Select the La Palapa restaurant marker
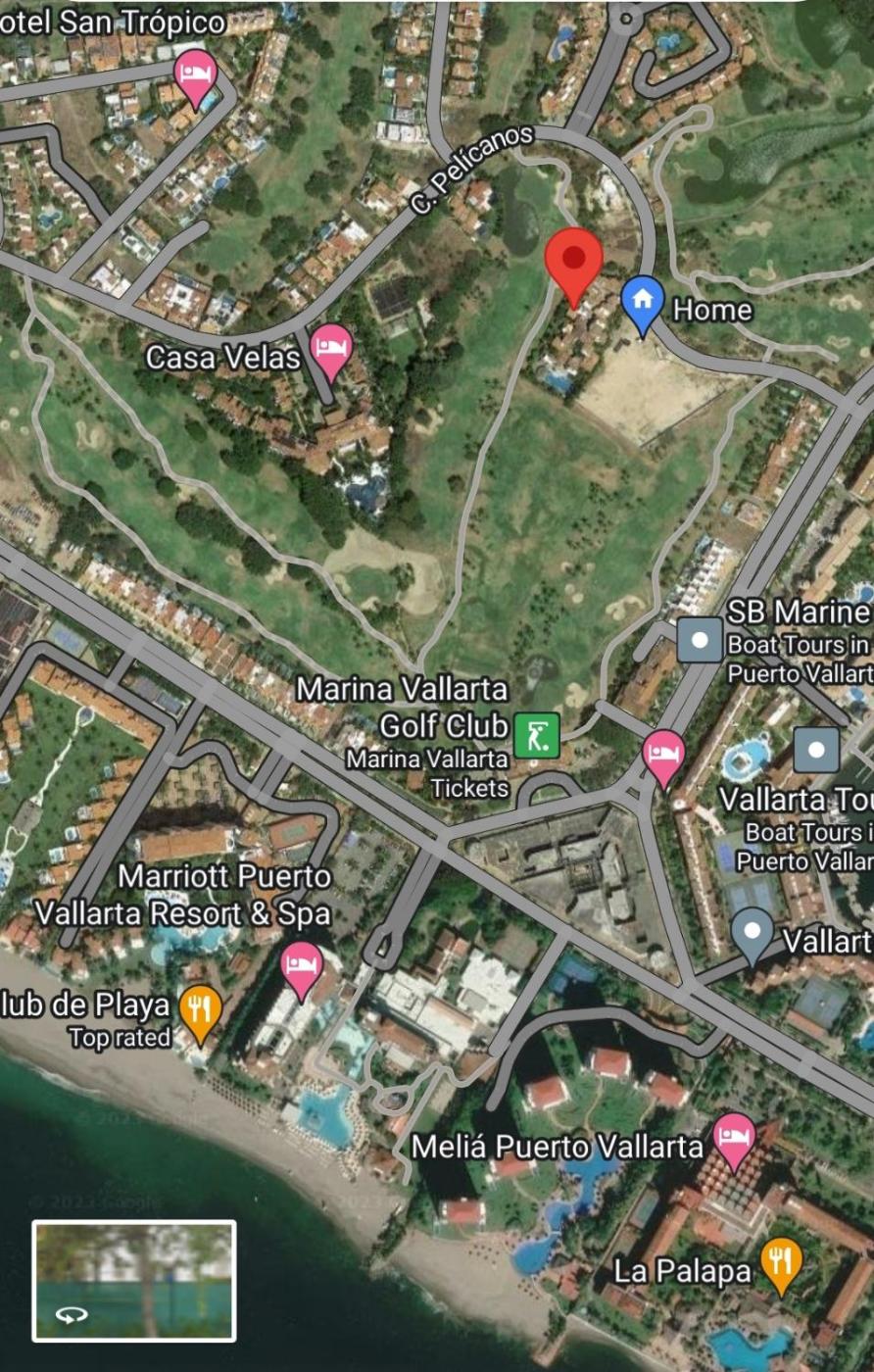Screen dimensions: 874x1372 (x=781, y=1262)
